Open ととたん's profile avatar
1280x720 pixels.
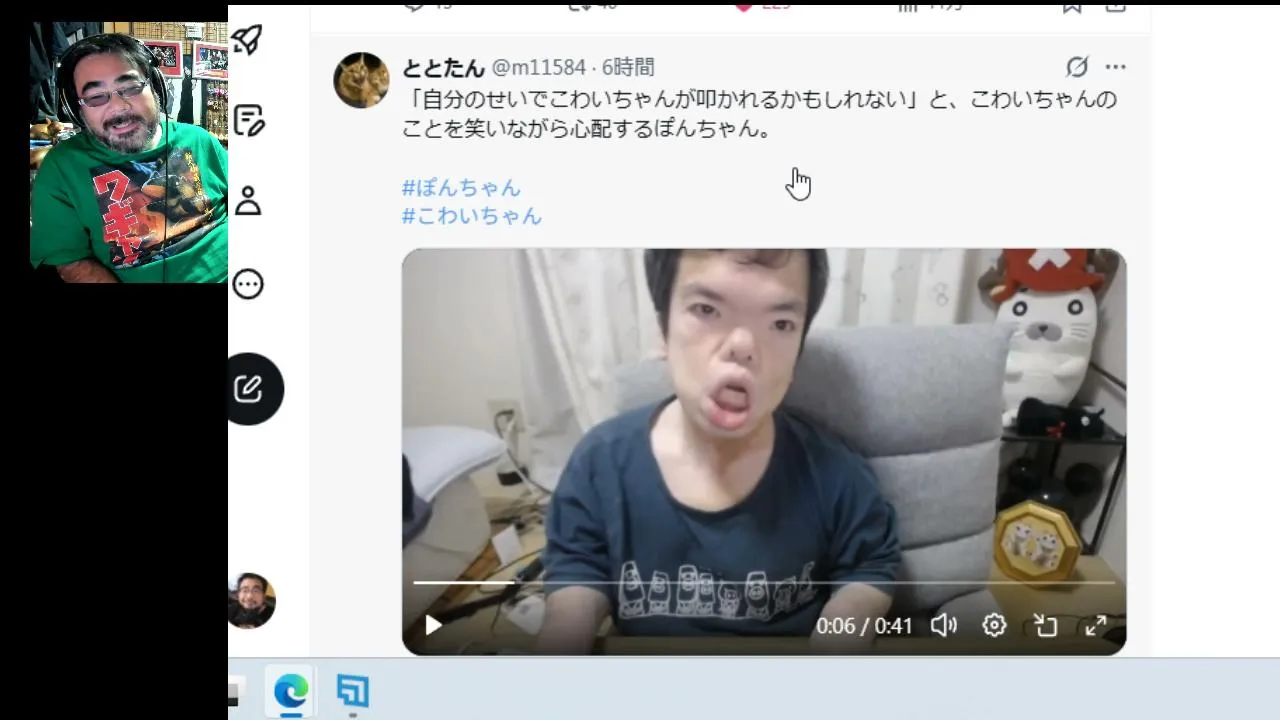[361, 80]
